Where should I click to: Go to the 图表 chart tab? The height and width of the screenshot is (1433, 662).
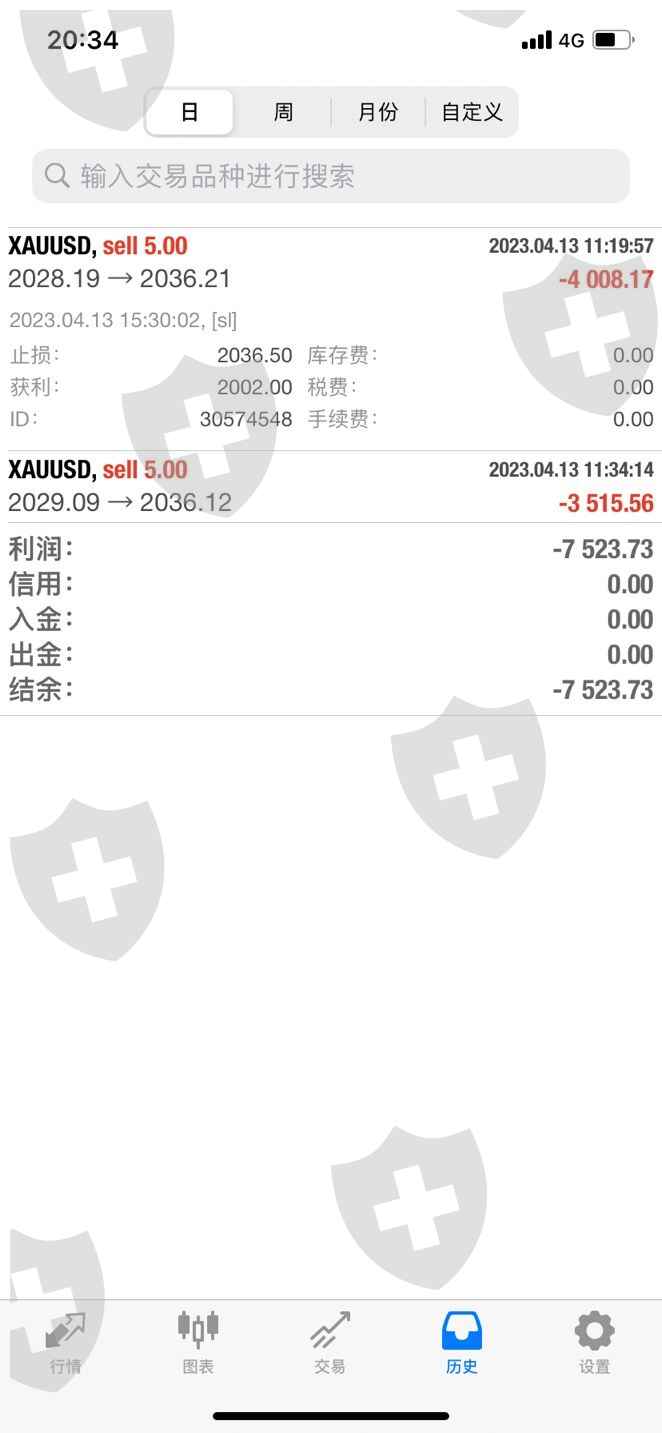198,1343
